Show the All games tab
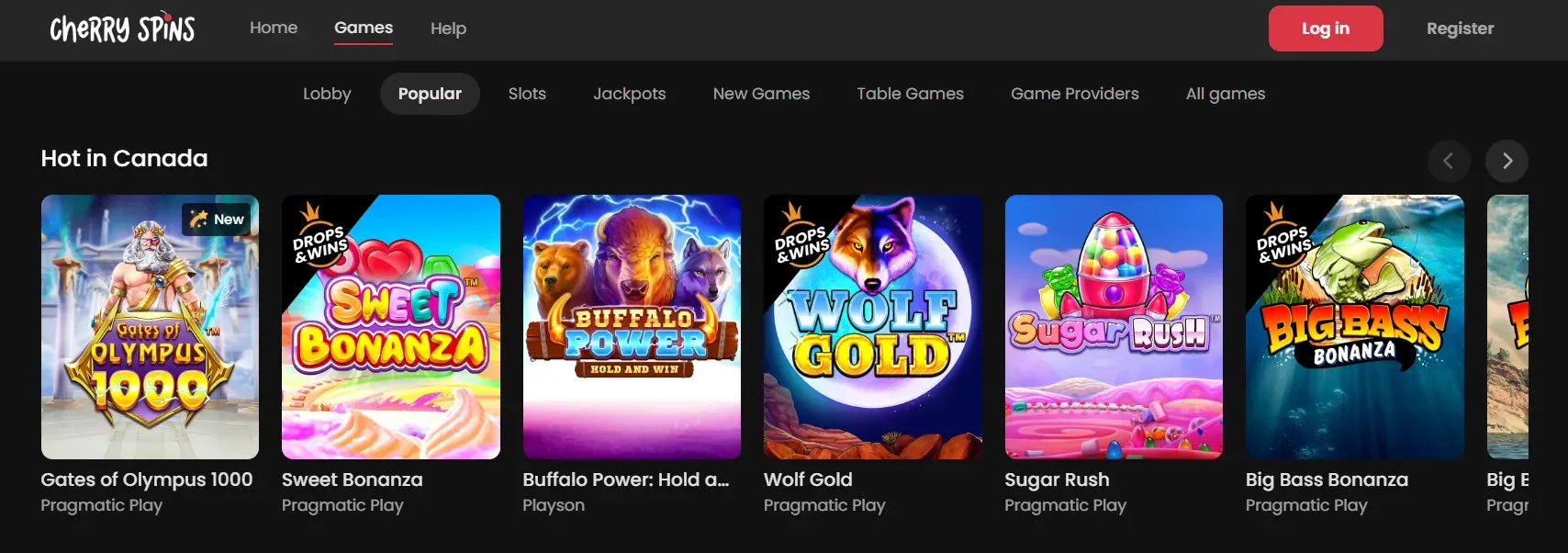The width and height of the screenshot is (1568, 553). pyautogui.click(x=1225, y=94)
